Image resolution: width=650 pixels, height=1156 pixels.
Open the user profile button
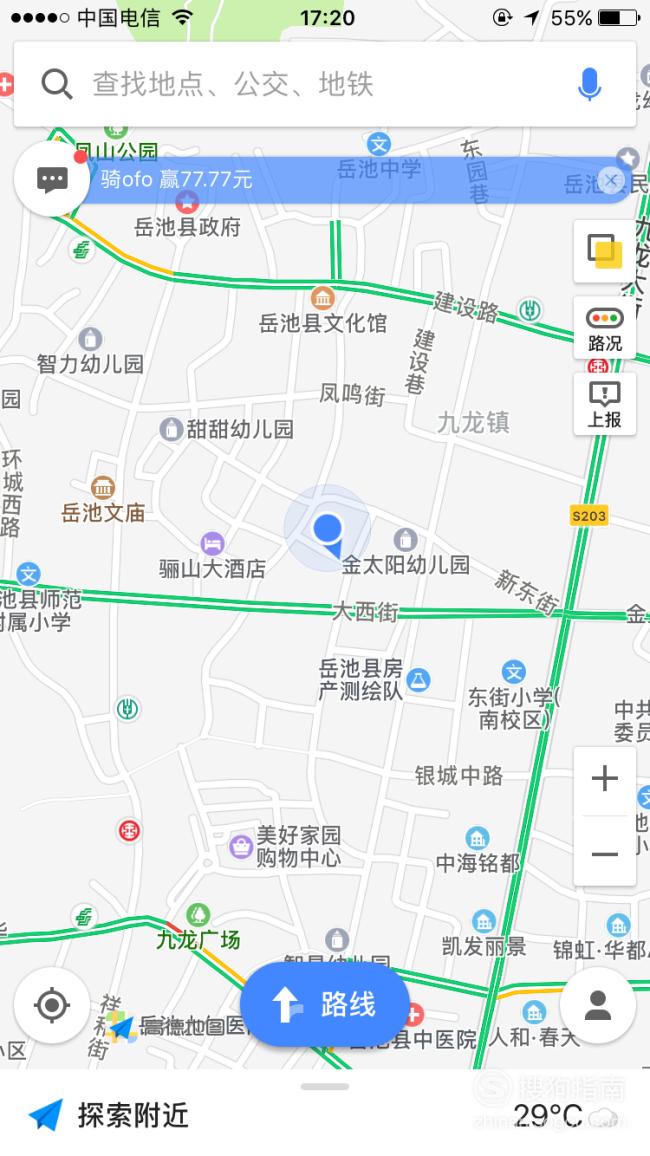pos(598,1005)
